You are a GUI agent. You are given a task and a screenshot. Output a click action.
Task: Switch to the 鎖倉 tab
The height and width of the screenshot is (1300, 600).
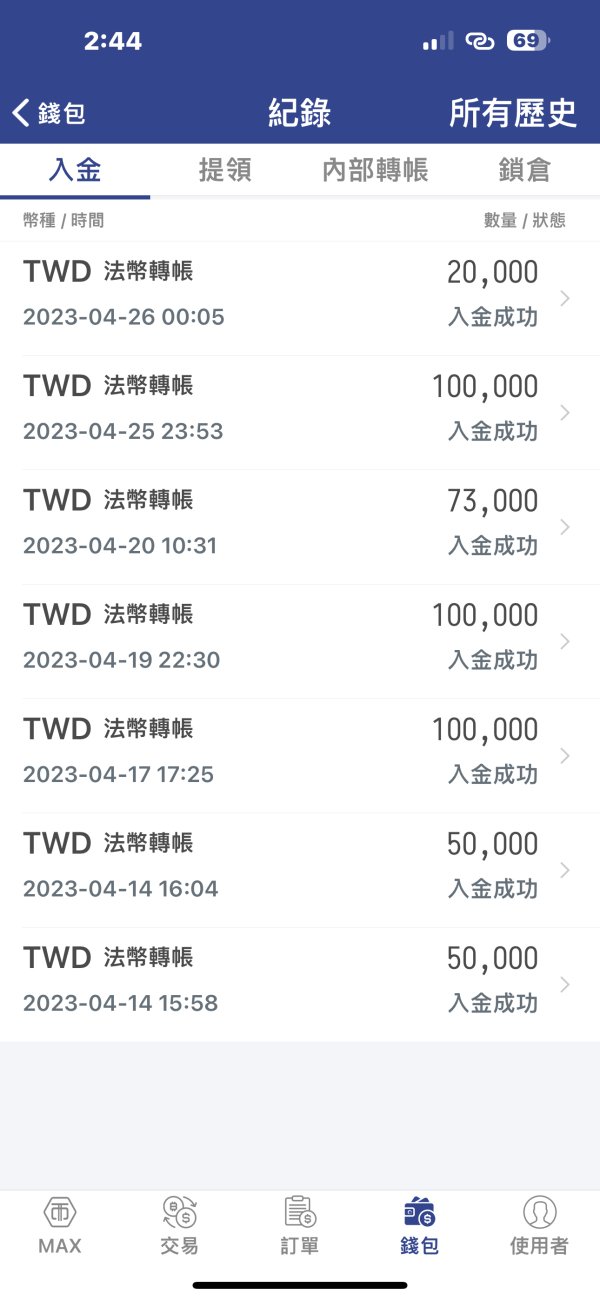(x=525, y=170)
